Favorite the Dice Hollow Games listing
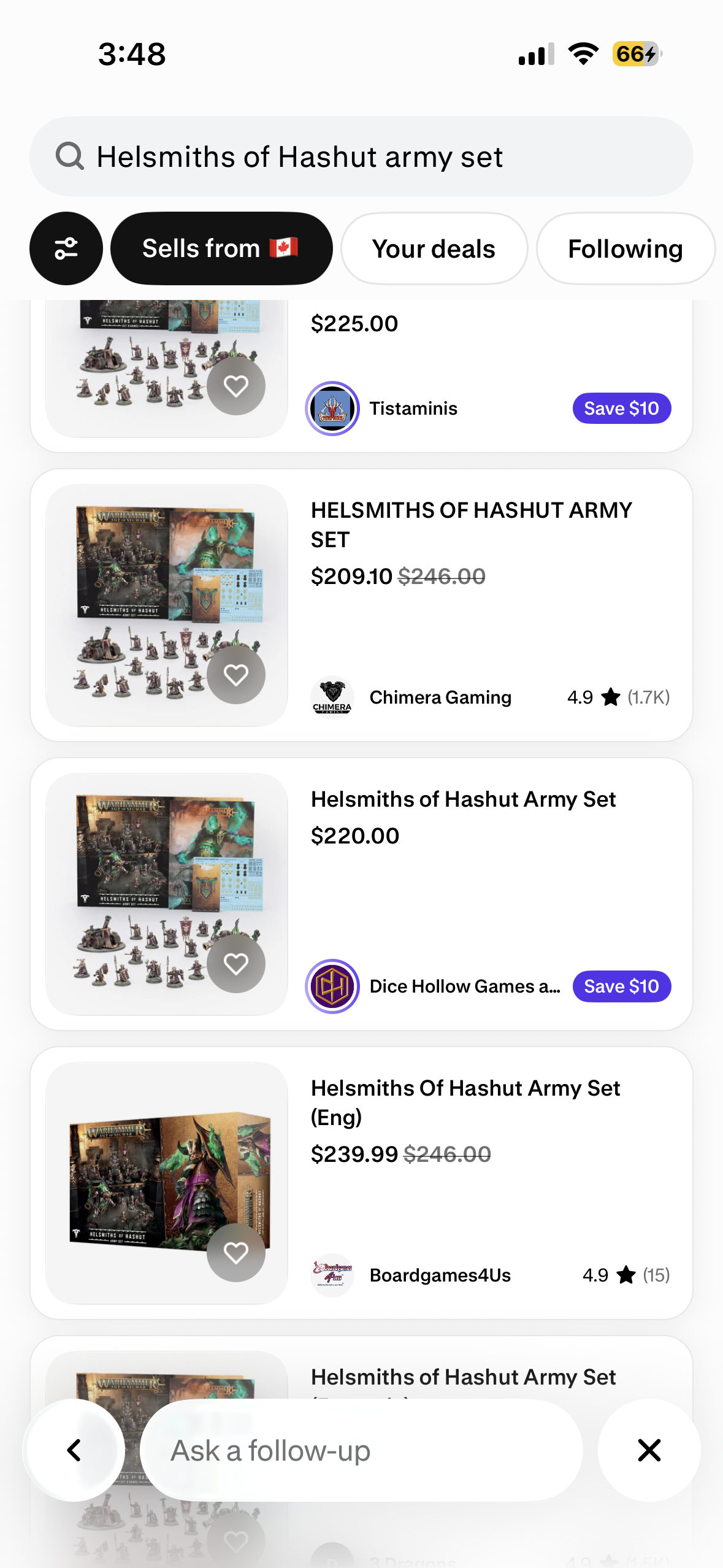This screenshot has width=723, height=1568. pyautogui.click(x=235, y=964)
